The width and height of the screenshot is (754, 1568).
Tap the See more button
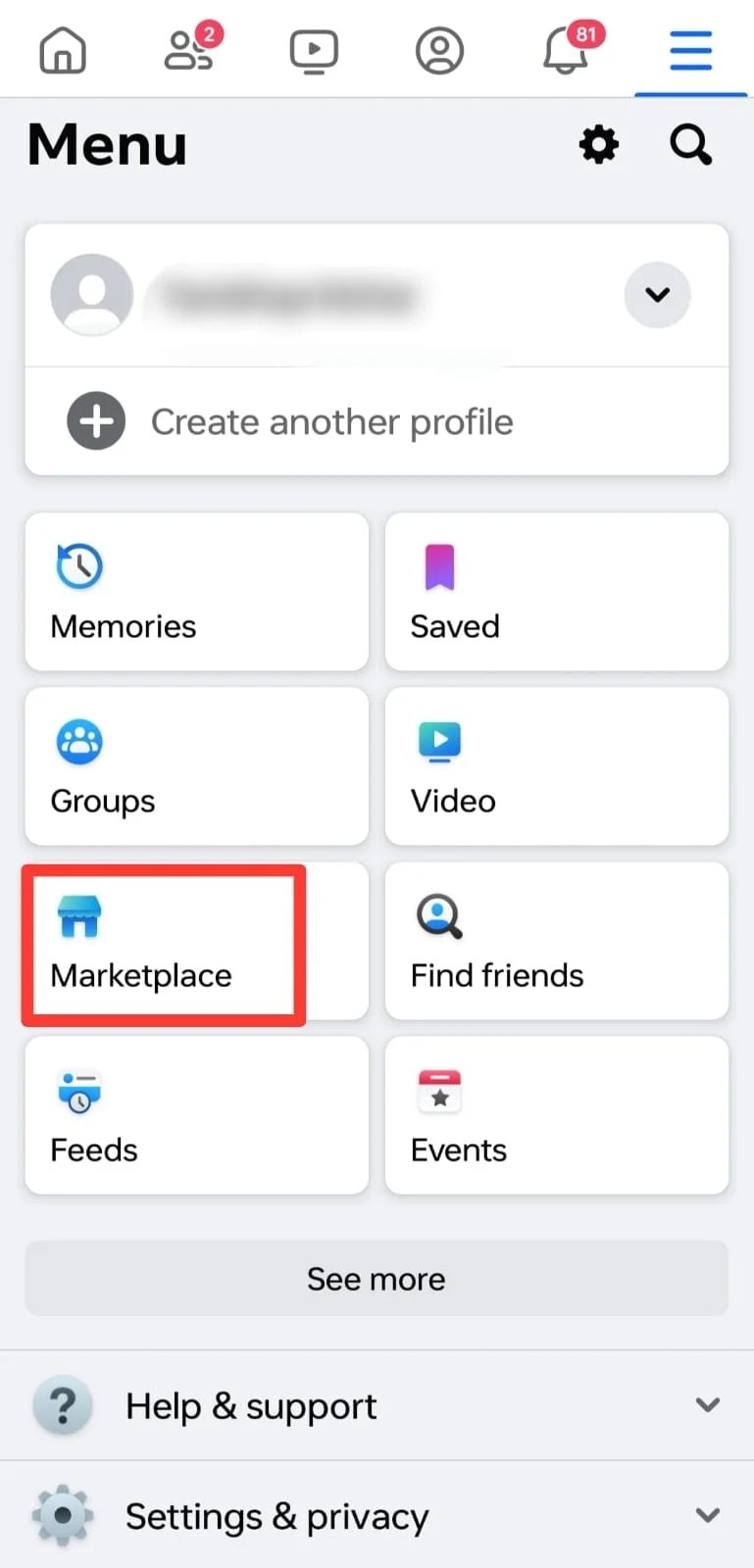pos(377,1278)
